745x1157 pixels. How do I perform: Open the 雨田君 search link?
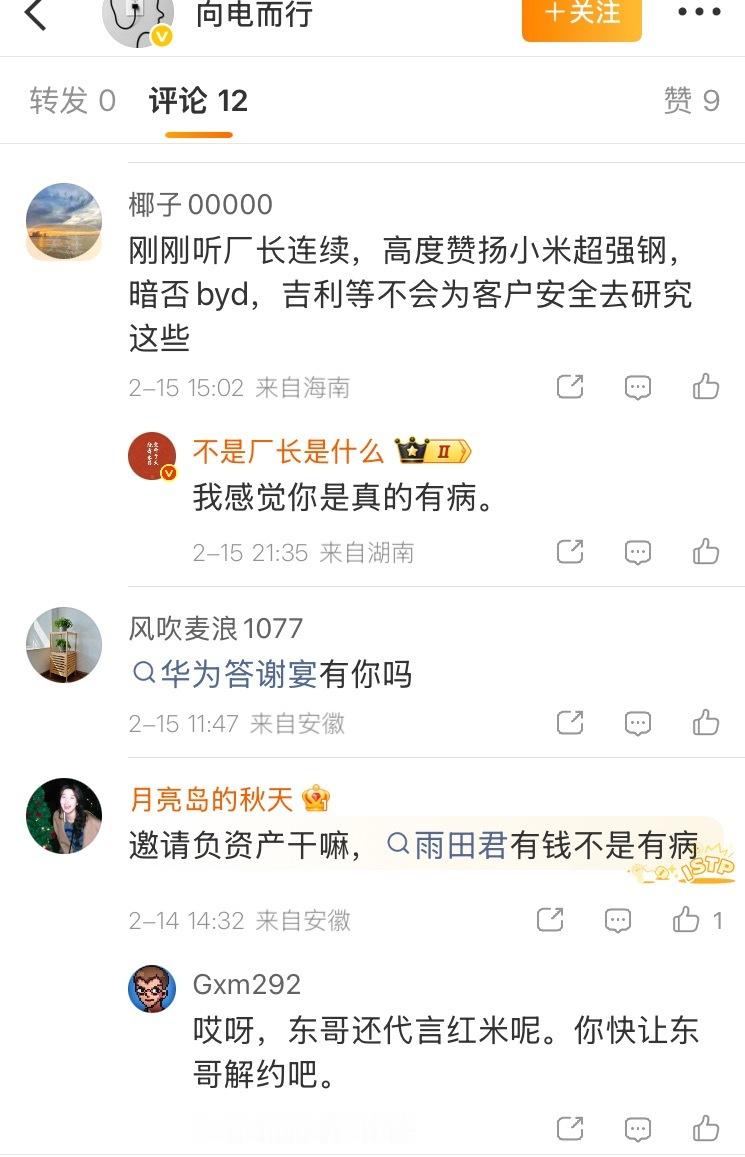tap(448, 844)
